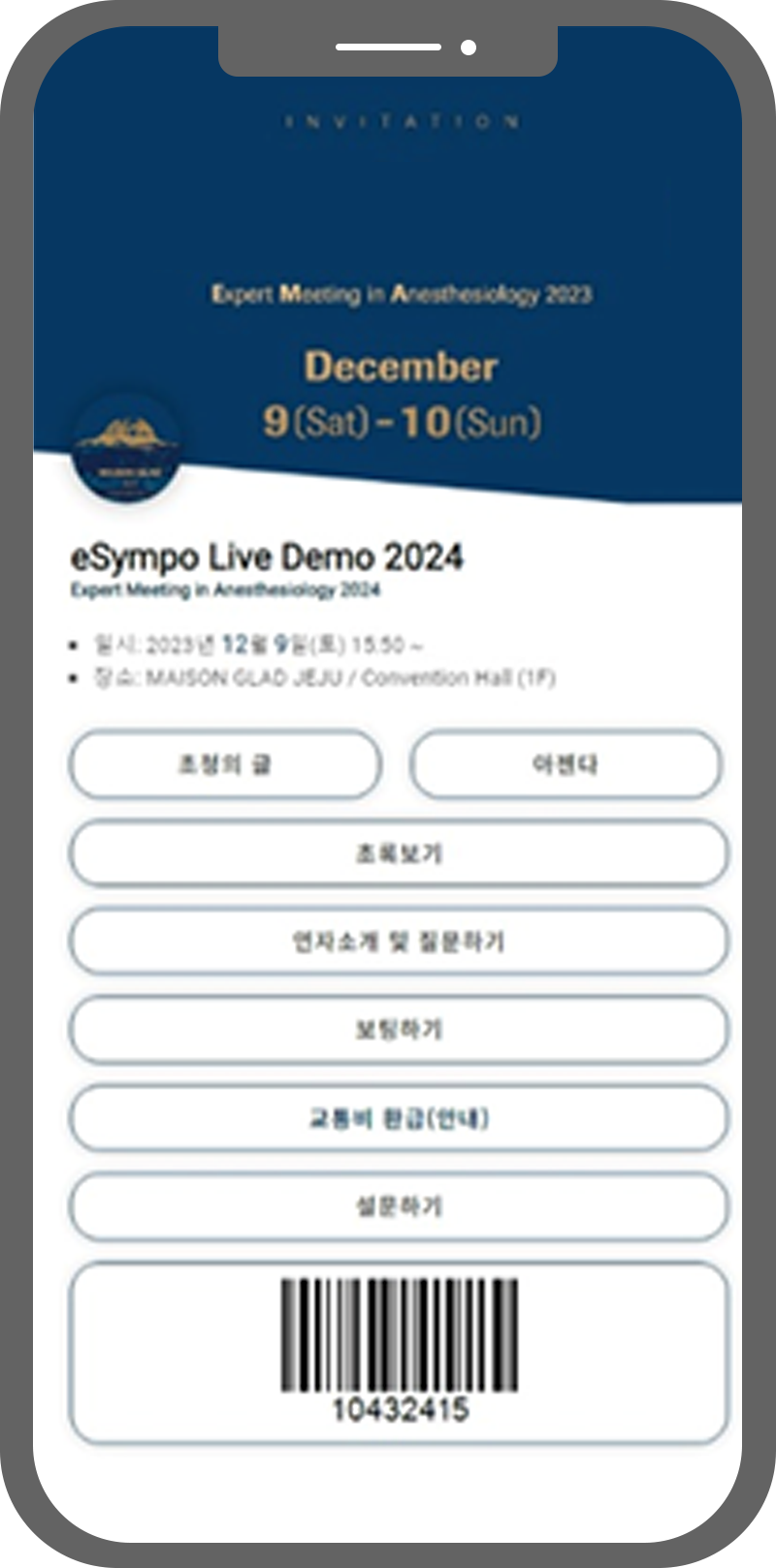Open 교통비 환급(안내) info

(399, 1118)
